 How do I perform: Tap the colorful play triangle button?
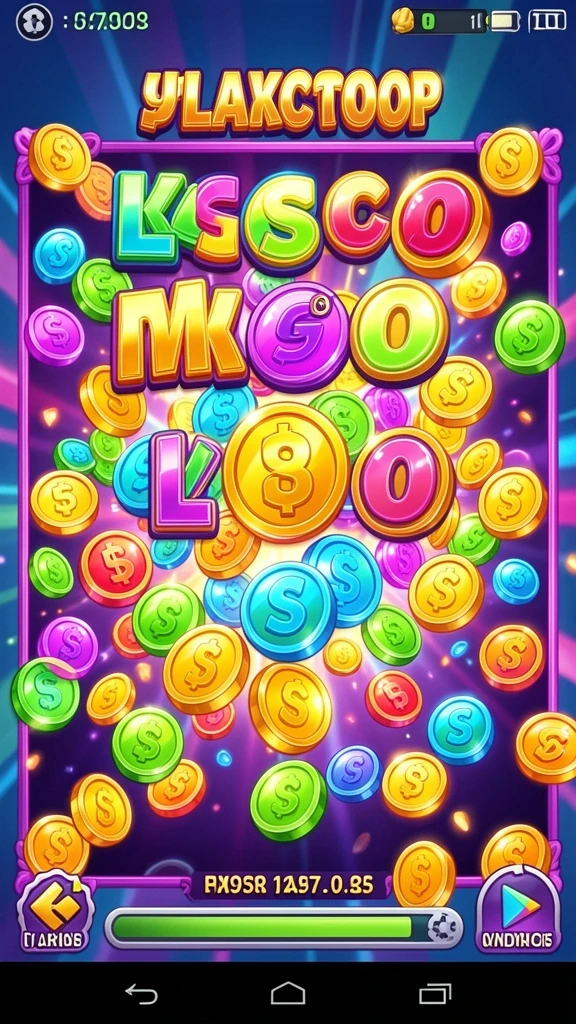pyautogui.click(x=518, y=909)
